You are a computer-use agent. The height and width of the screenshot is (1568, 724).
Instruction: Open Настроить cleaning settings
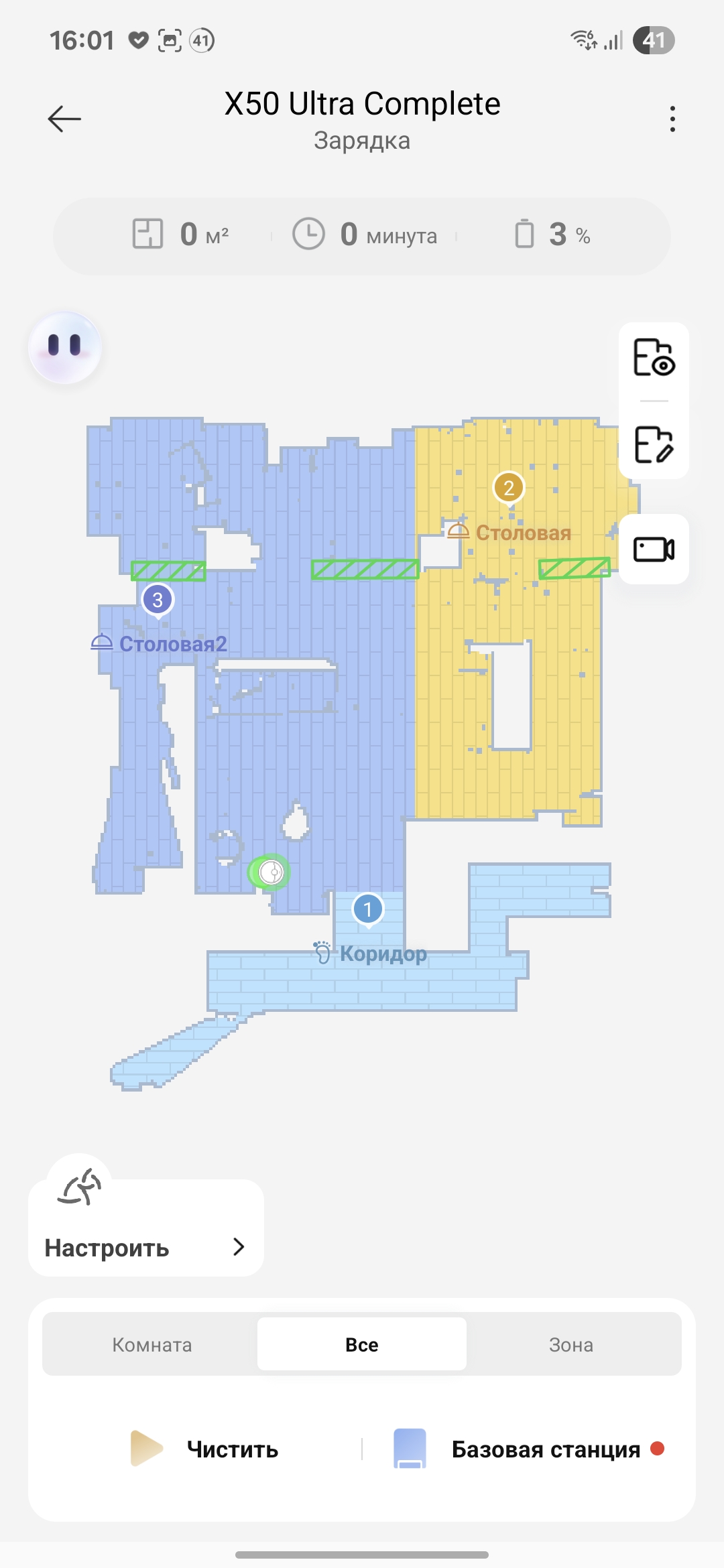146,1228
